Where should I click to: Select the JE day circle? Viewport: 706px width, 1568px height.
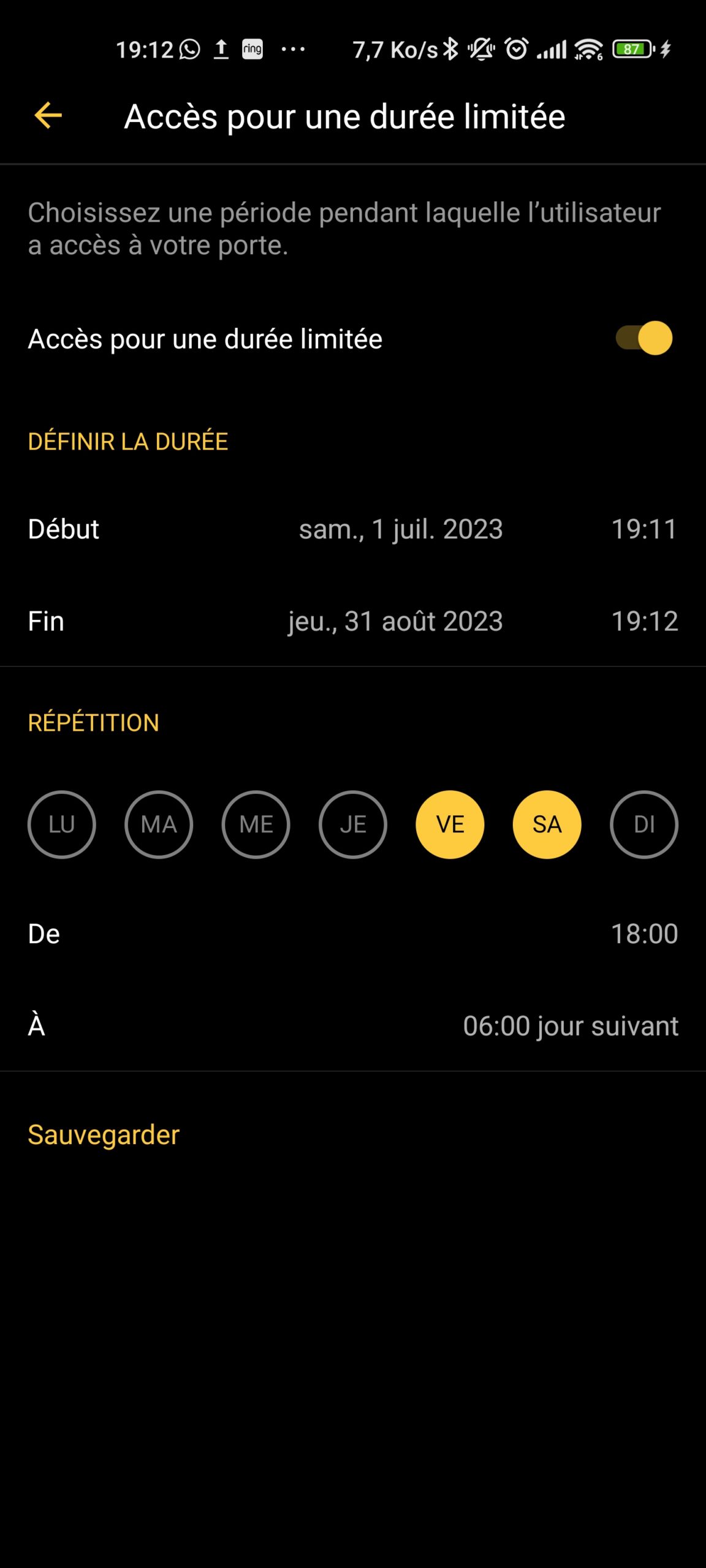353,824
